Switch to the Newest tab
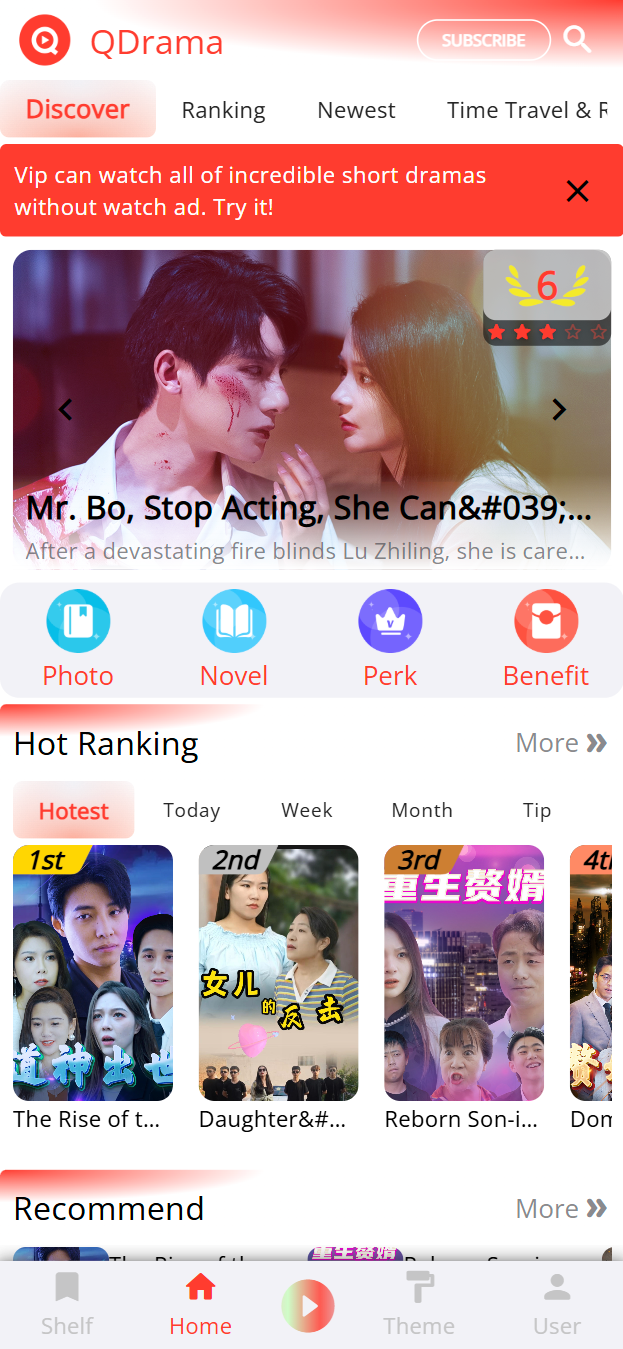Screen dimensions: 623x1349 [x=356, y=110]
